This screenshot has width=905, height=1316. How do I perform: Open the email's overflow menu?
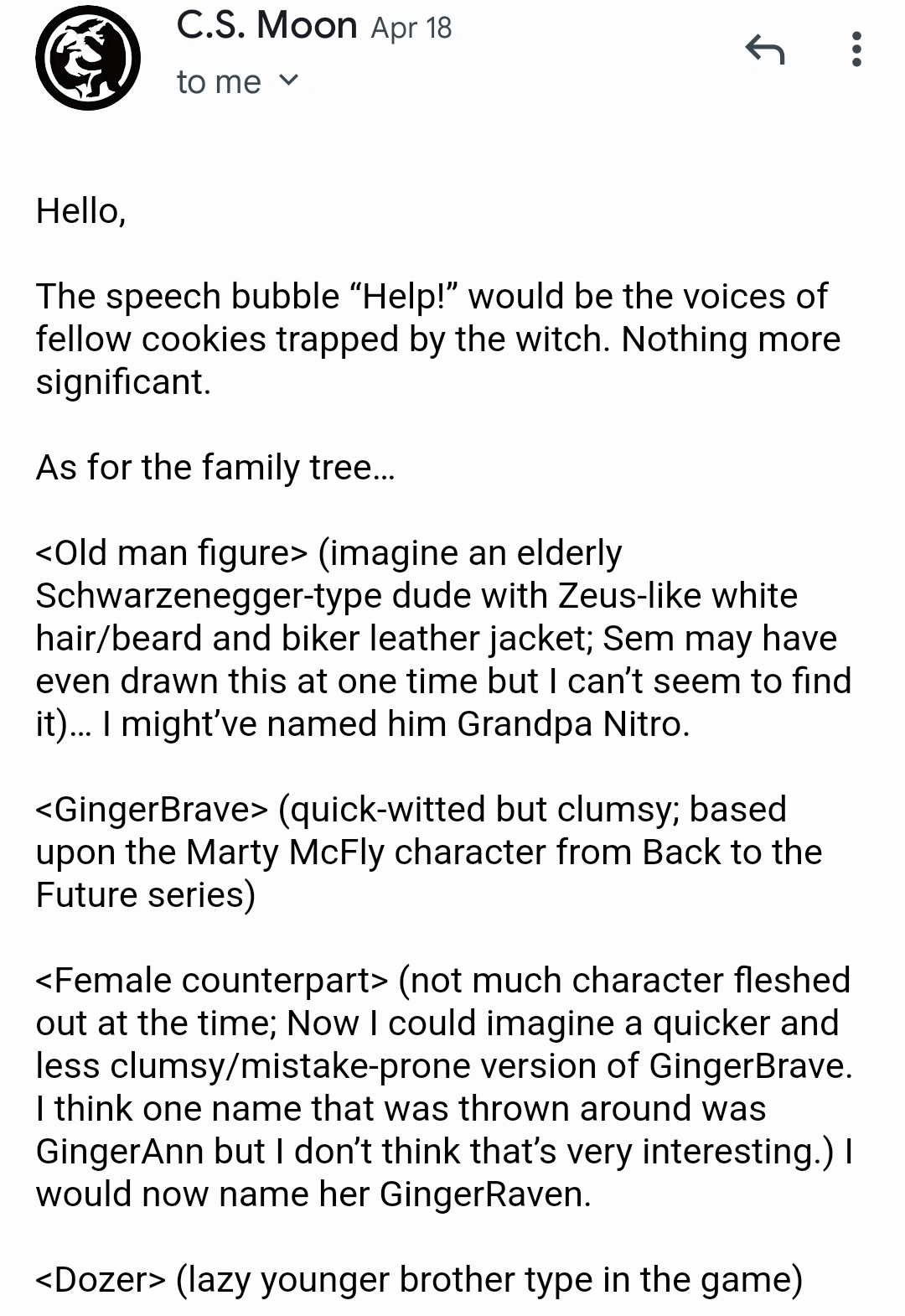point(856,50)
